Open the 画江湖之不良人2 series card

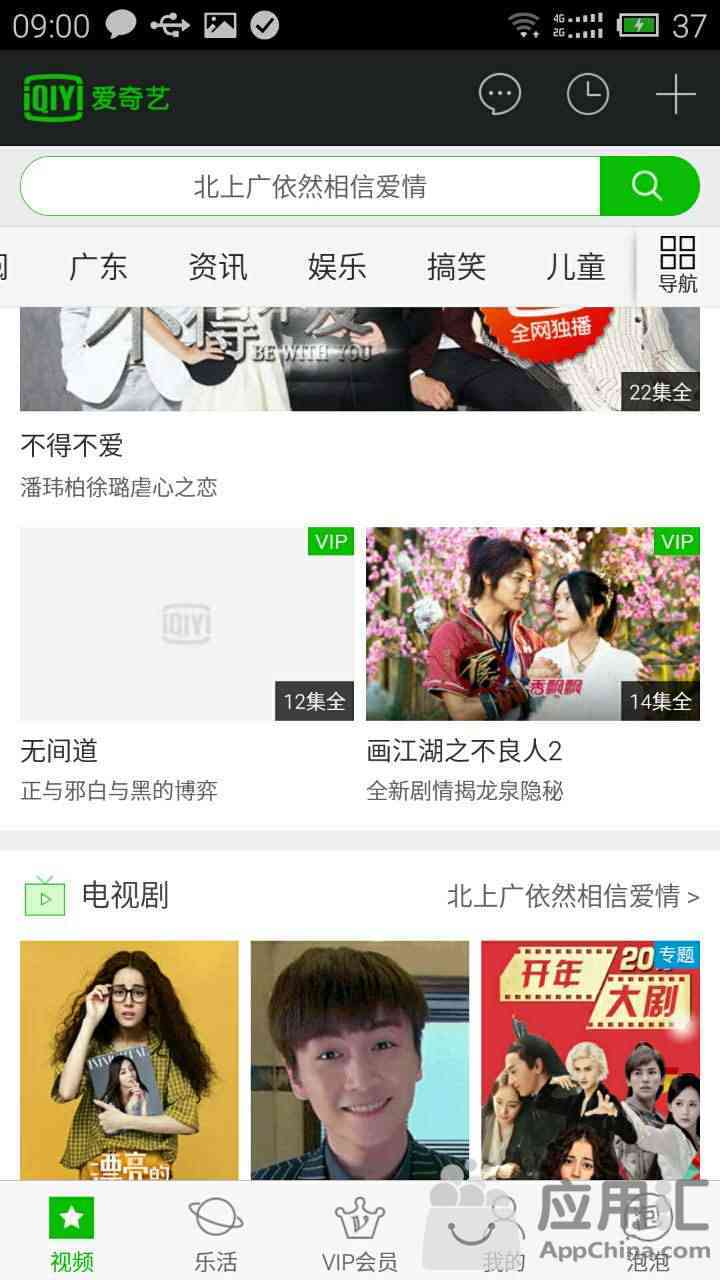(533, 625)
